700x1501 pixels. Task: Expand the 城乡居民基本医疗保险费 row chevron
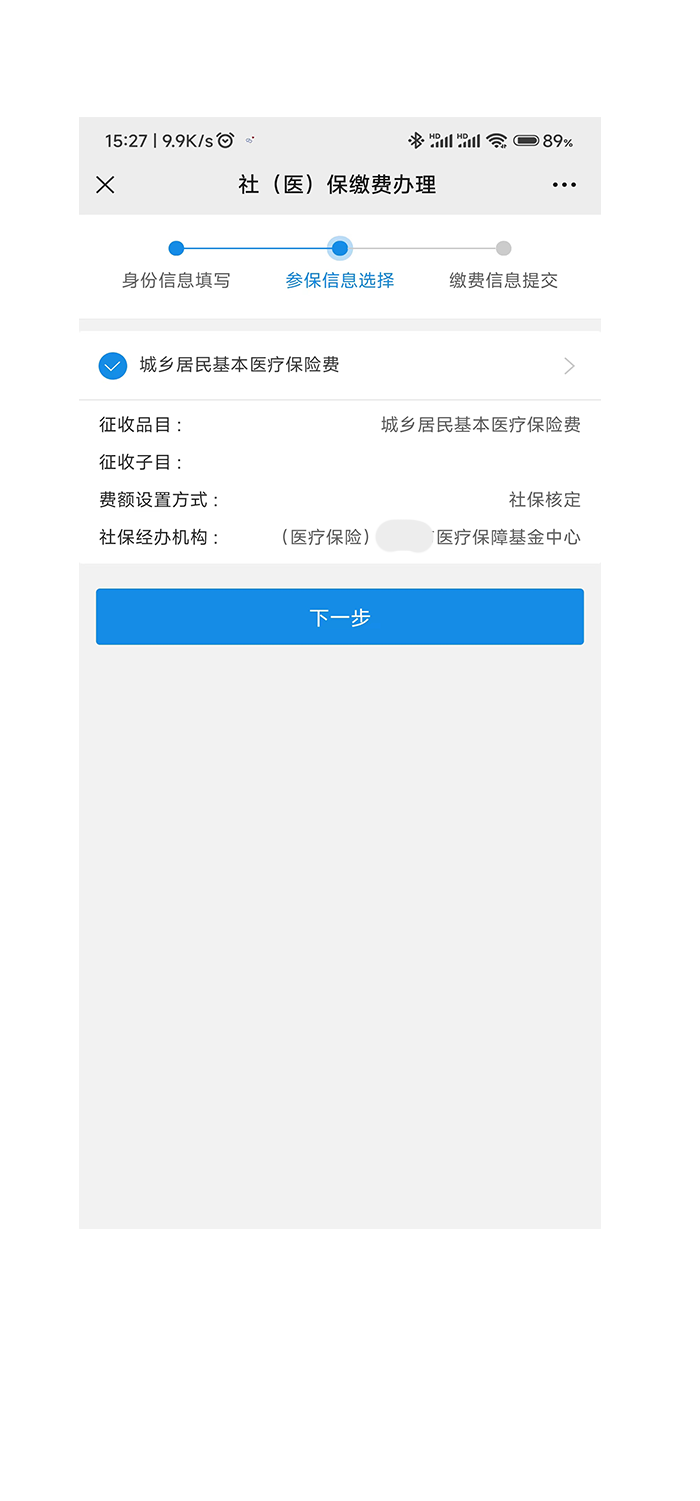569,366
